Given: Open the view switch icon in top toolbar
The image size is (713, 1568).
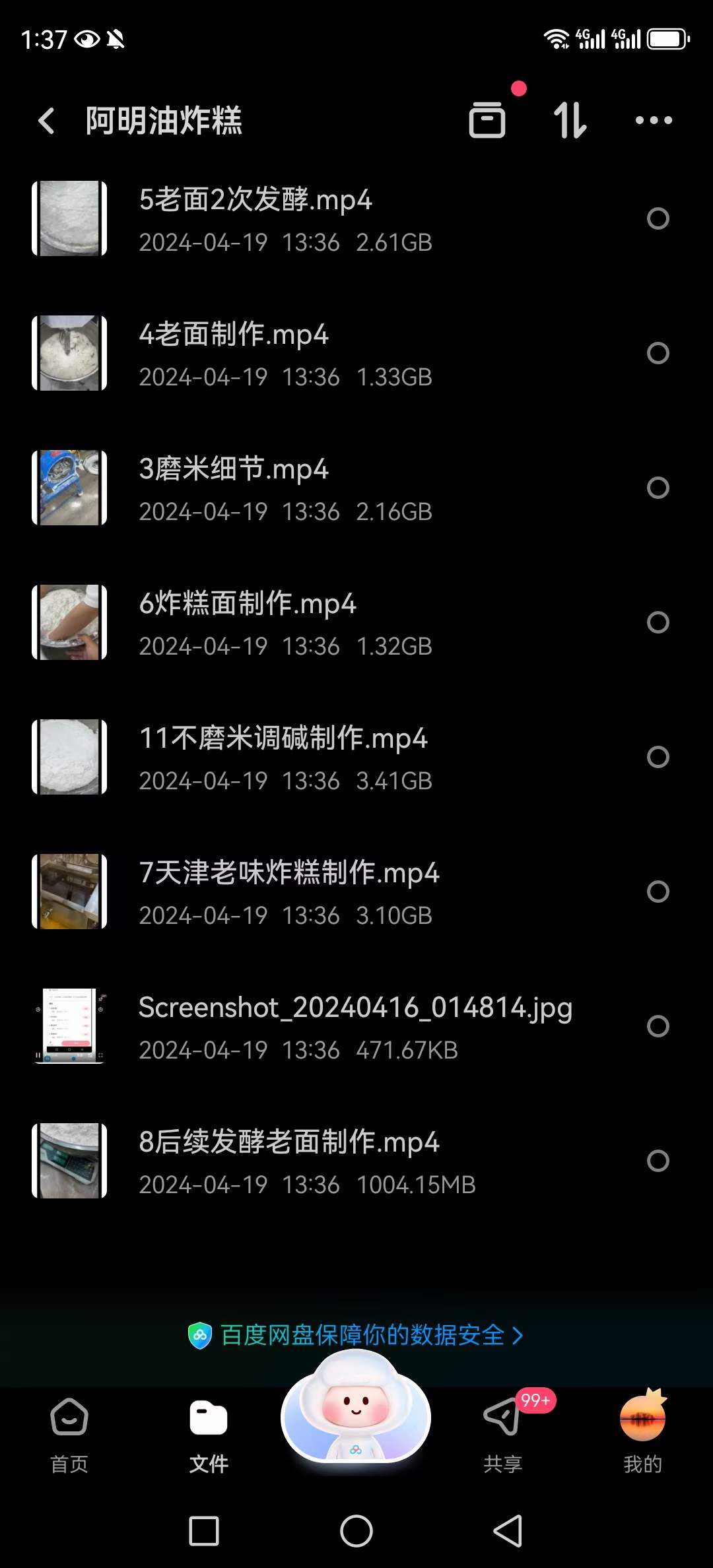Looking at the screenshot, I should [487, 121].
